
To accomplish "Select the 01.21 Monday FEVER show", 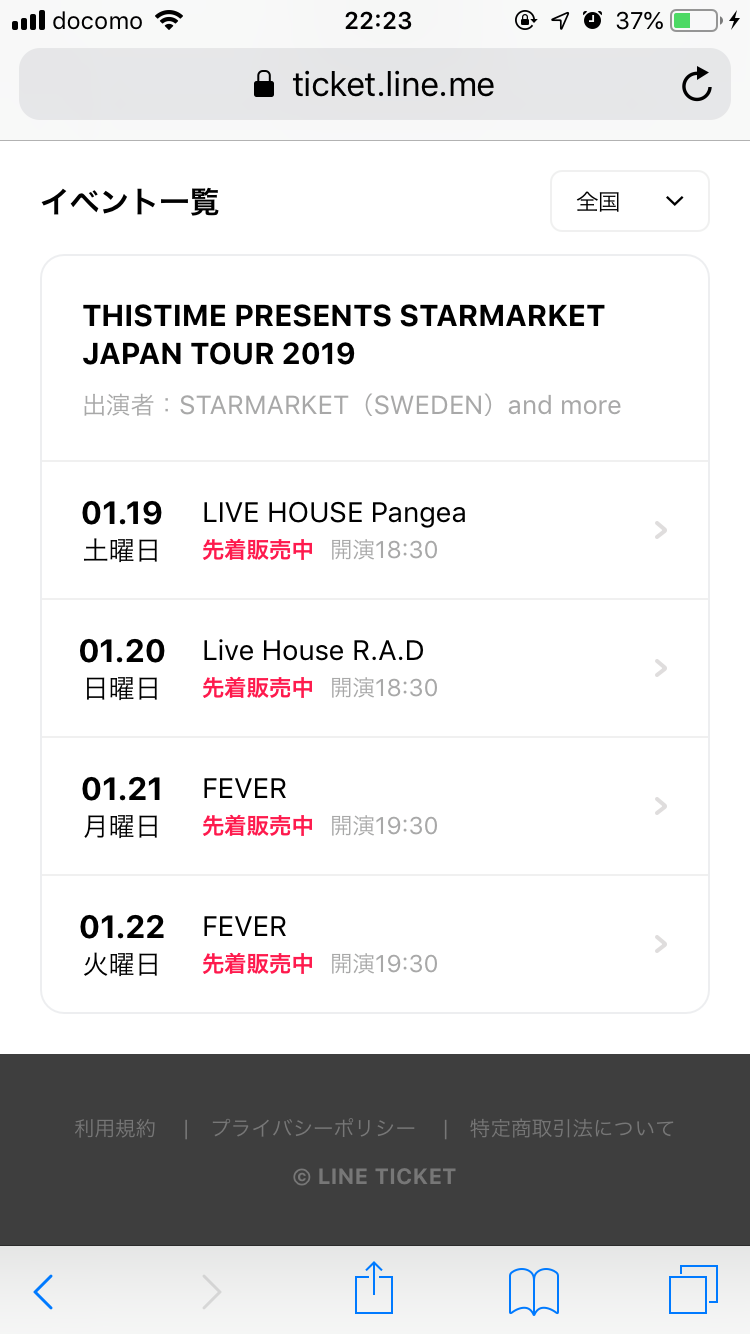I will coord(375,806).
